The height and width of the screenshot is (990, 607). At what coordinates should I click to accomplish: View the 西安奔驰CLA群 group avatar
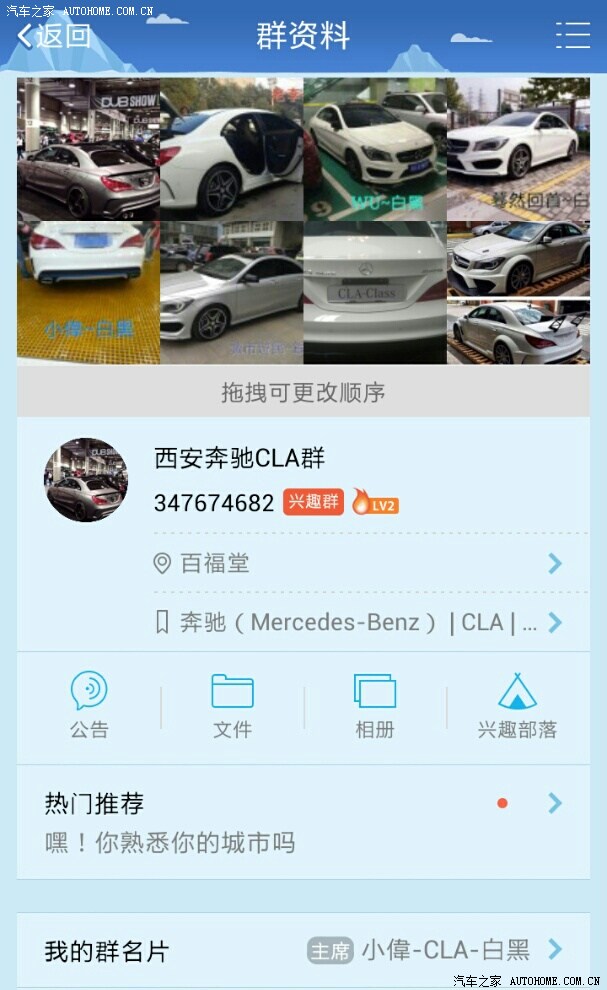[x=86, y=480]
